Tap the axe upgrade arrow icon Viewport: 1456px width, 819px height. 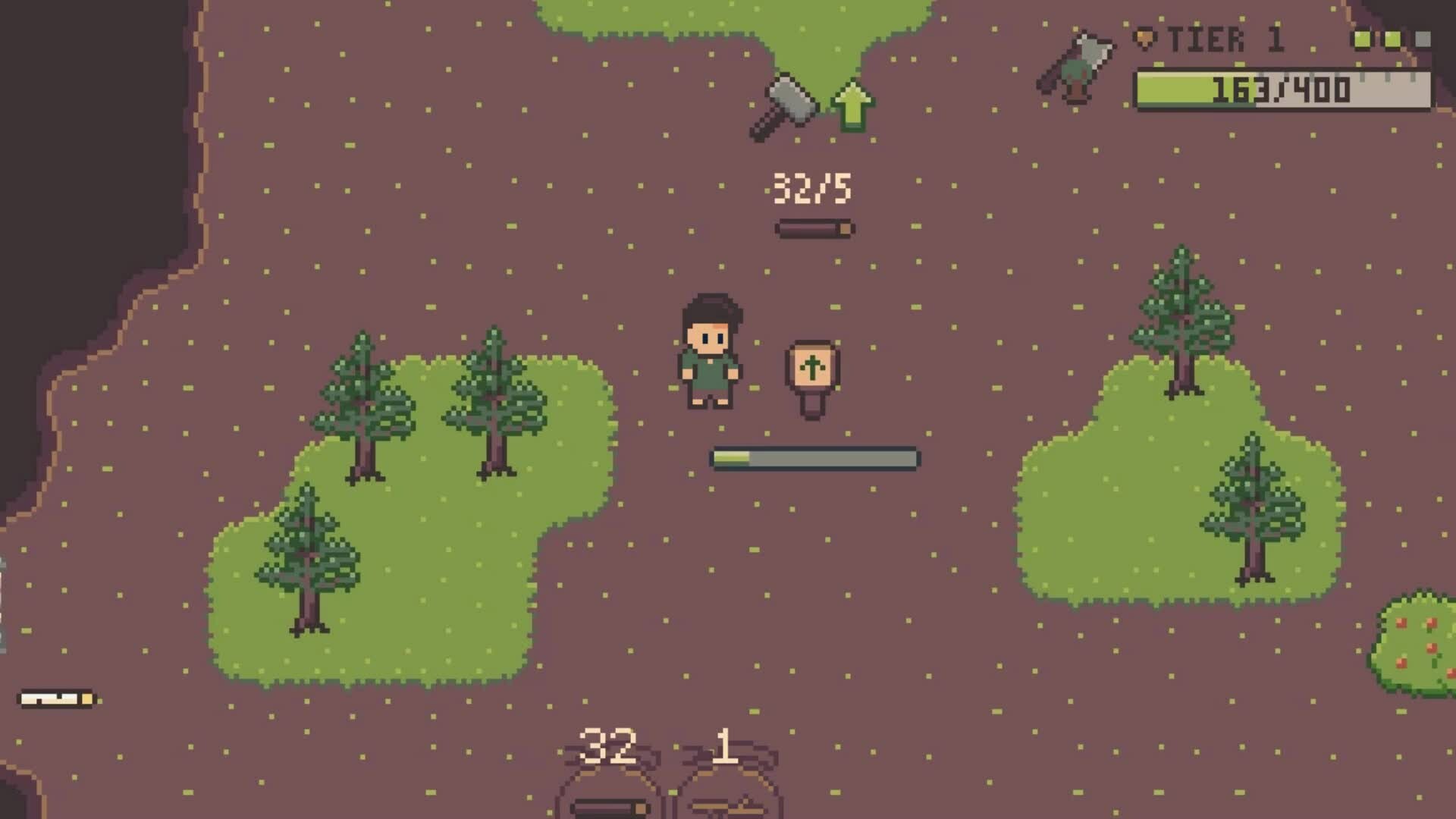[852, 106]
